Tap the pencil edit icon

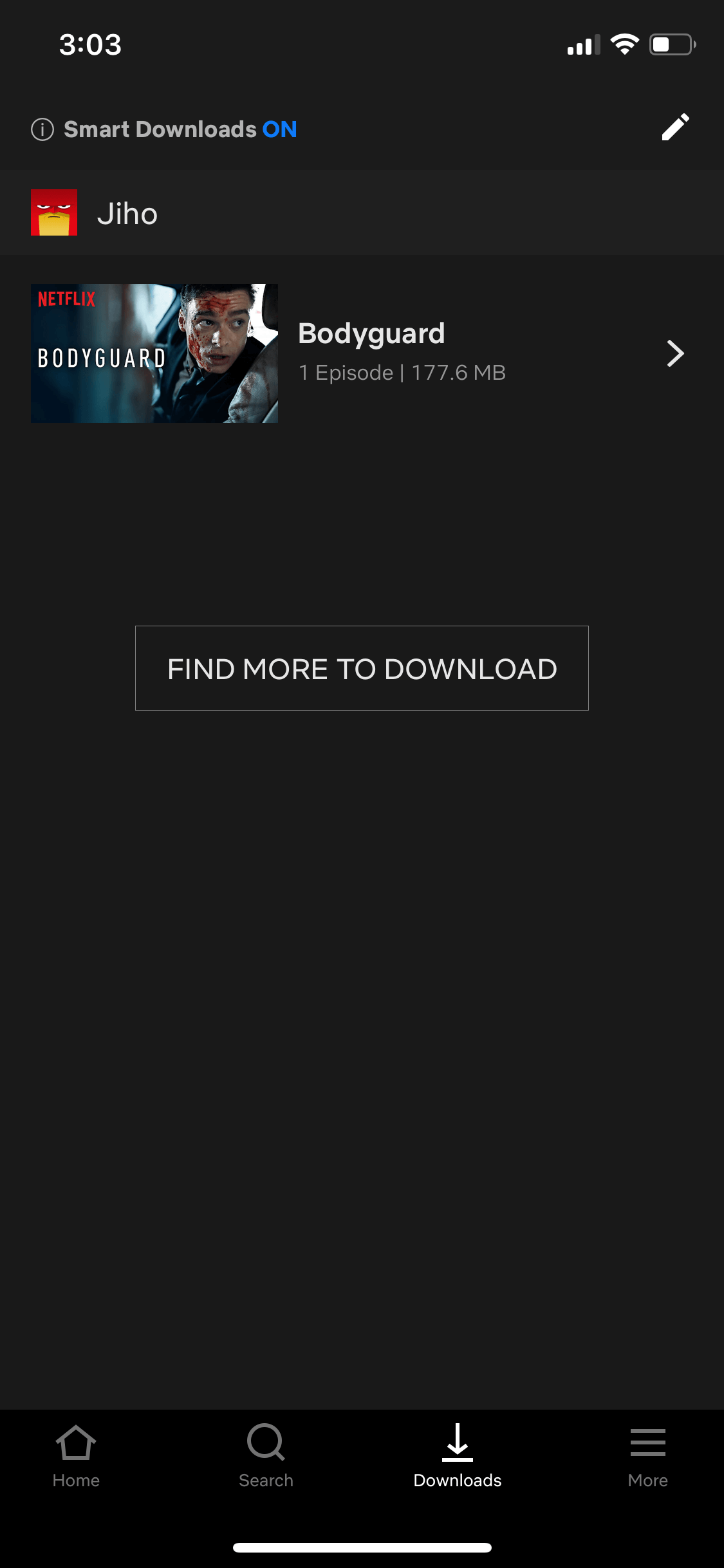tap(675, 127)
